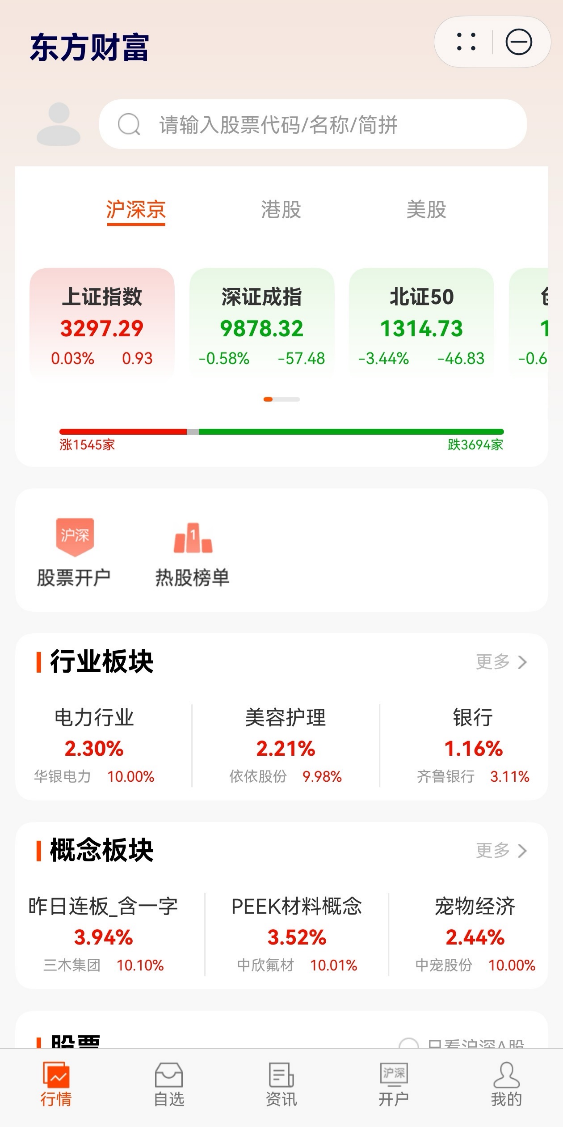Viewport: 563px width, 1127px height.
Task: Close the mini-program with the circle icon
Action: (518, 42)
